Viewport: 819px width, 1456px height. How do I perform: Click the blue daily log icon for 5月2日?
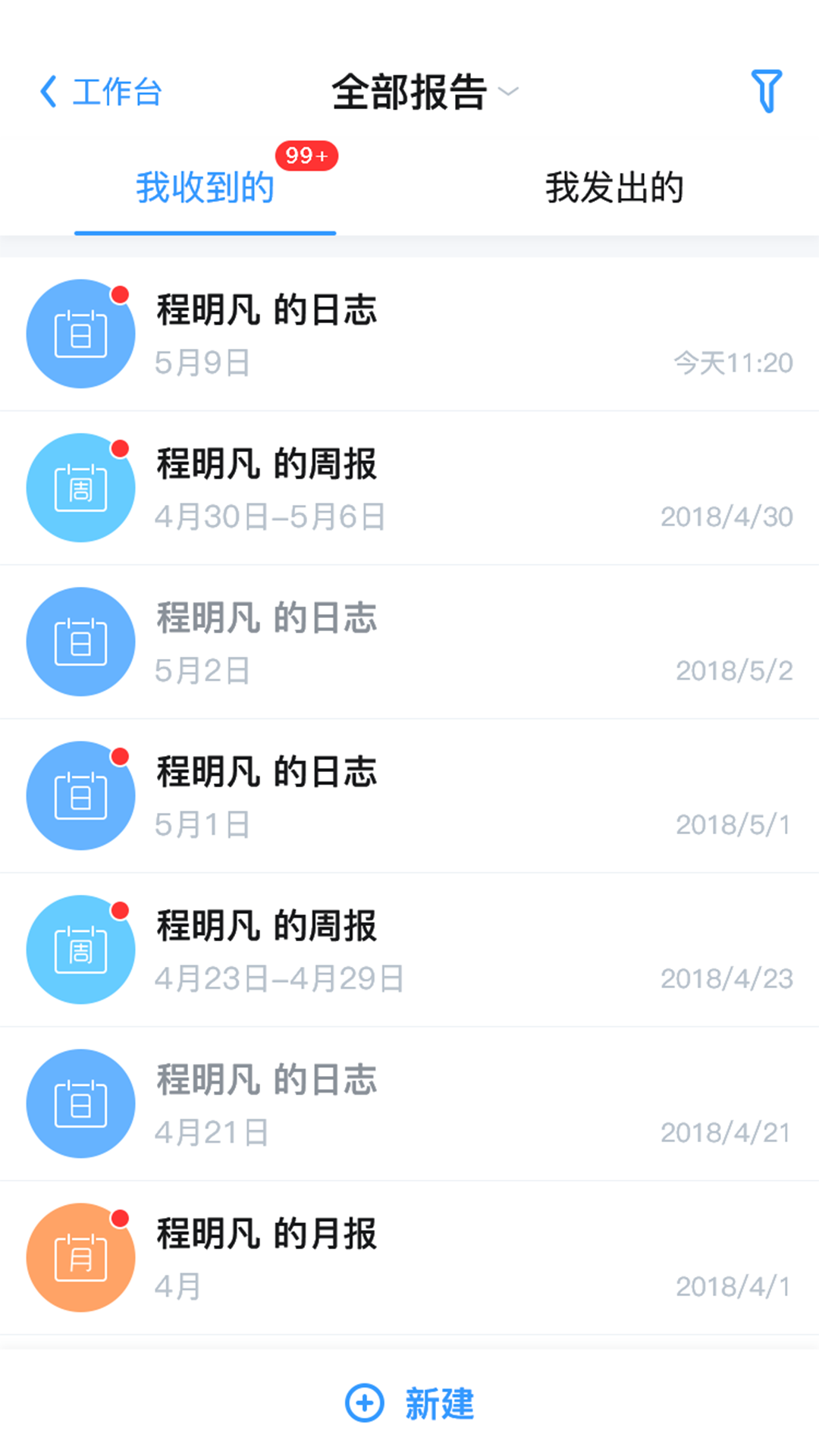coord(80,641)
